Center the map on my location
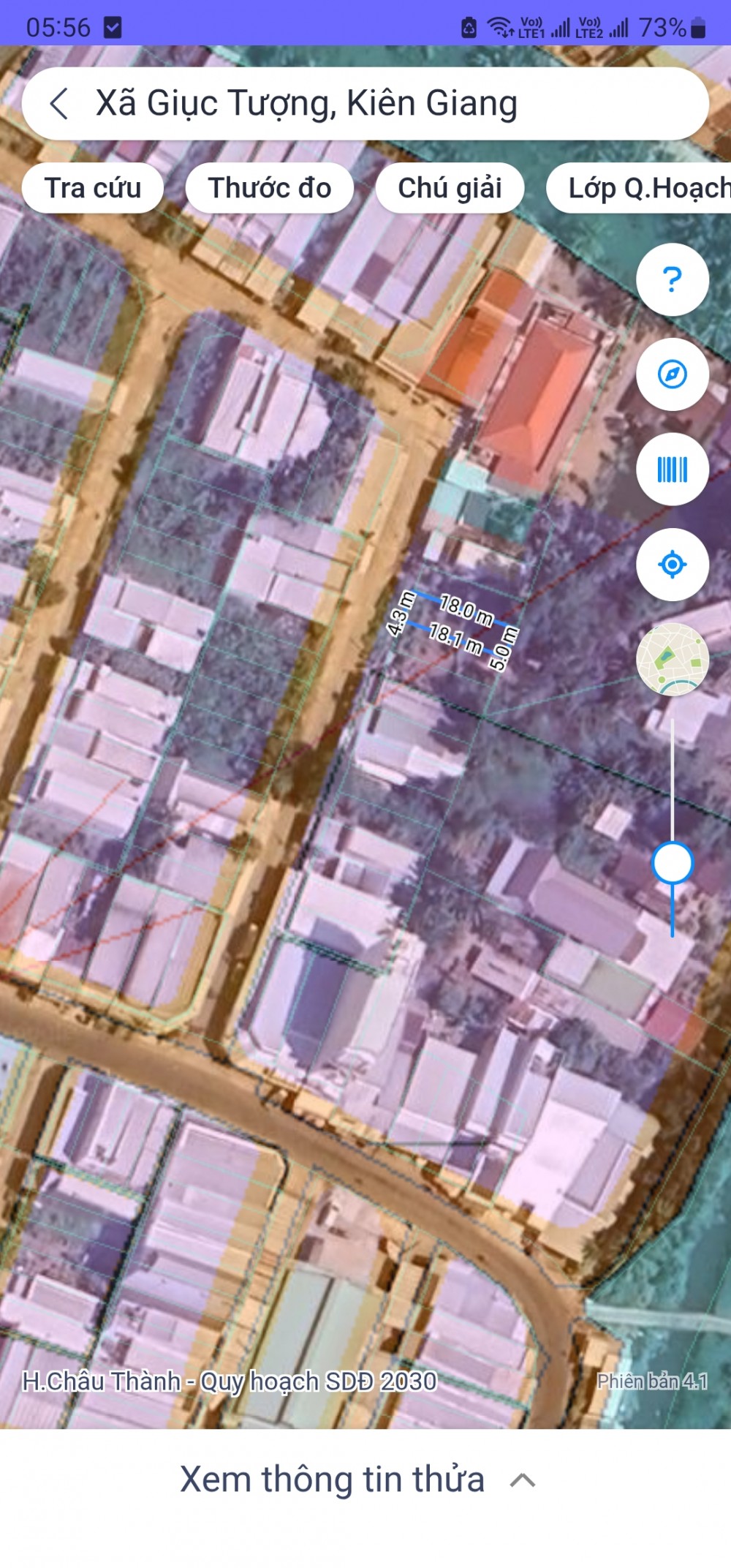Image resolution: width=731 pixels, height=1568 pixels. pyautogui.click(x=672, y=565)
